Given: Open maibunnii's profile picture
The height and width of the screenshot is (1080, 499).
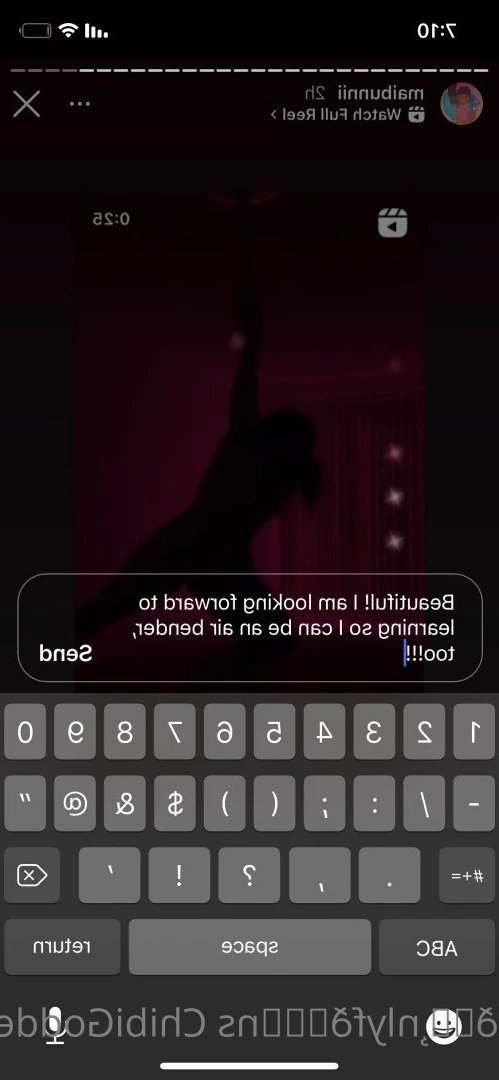Looking at the screenshot, I should click(461, 104).
